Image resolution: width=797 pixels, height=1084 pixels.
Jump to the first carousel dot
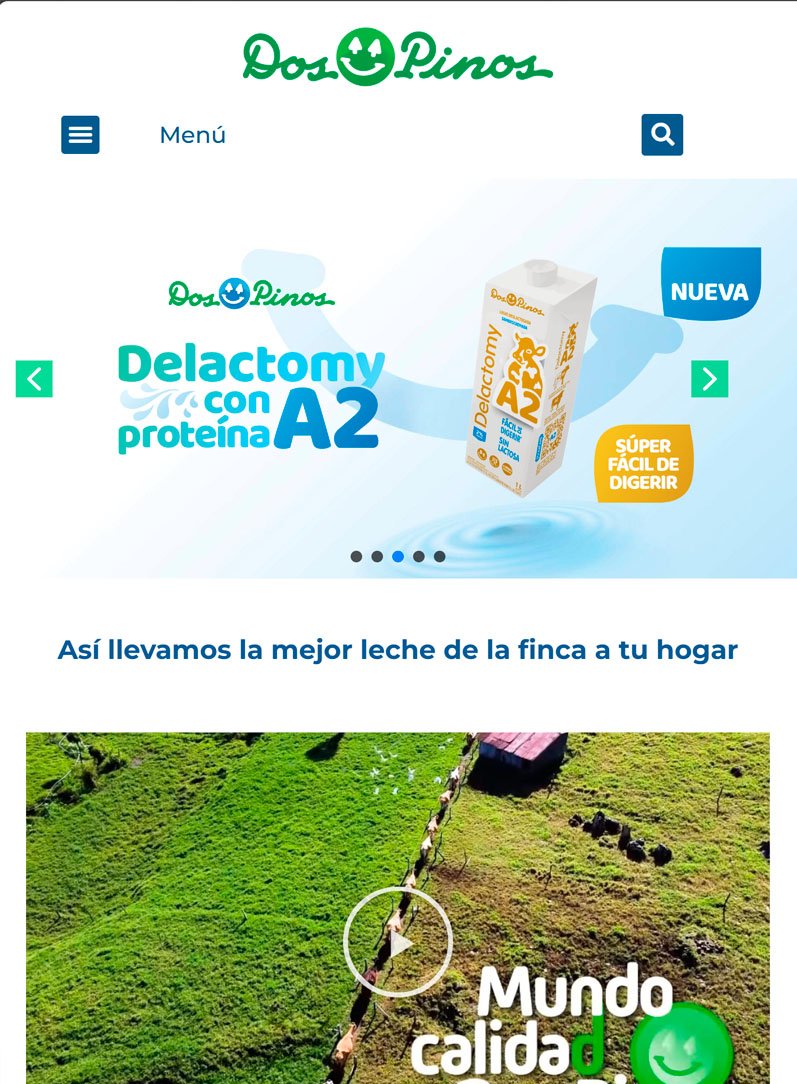pyautogui.click(x=356, y=557)
